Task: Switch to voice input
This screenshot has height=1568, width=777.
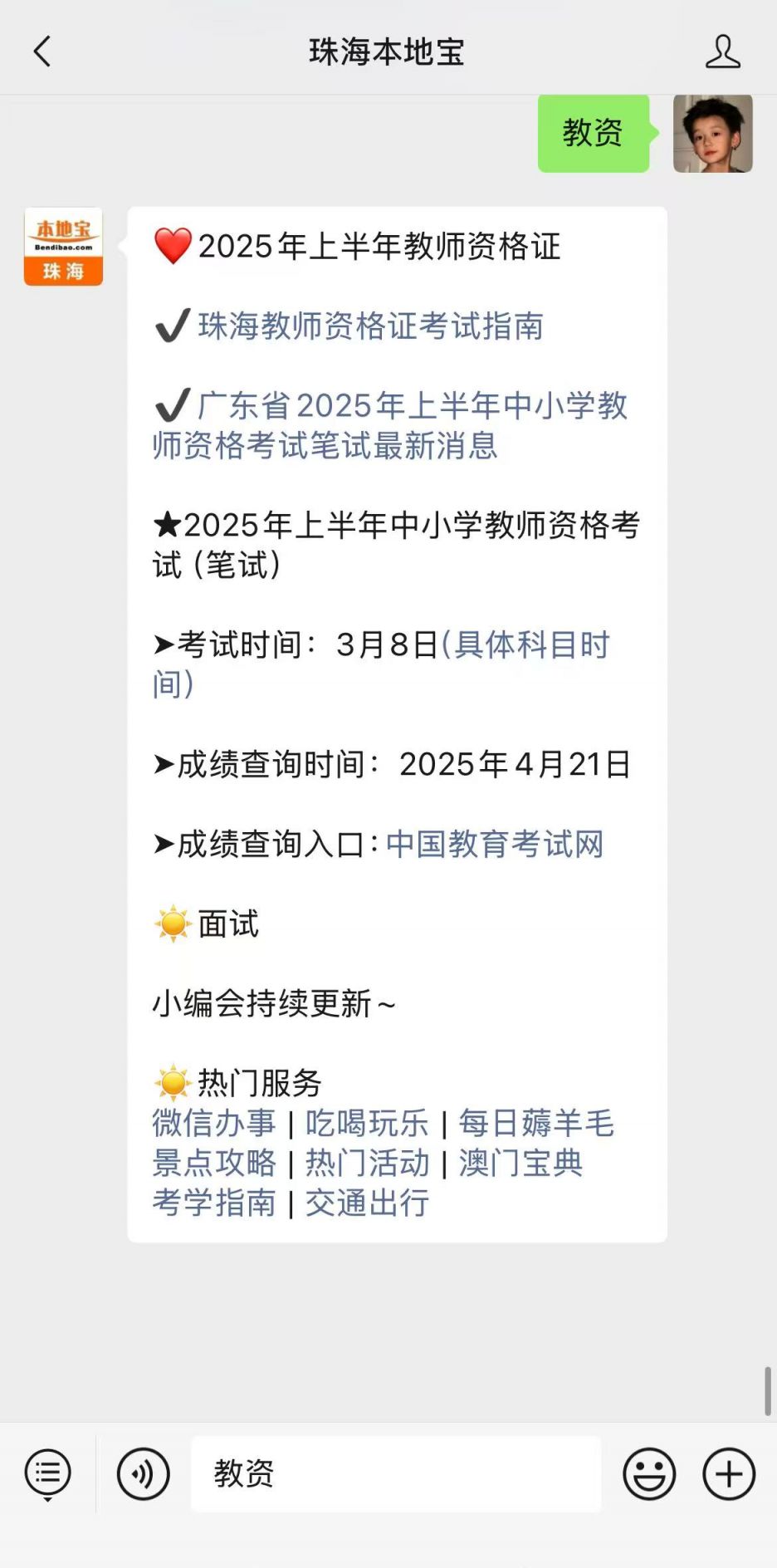Action: click(x=143, y=1474)
